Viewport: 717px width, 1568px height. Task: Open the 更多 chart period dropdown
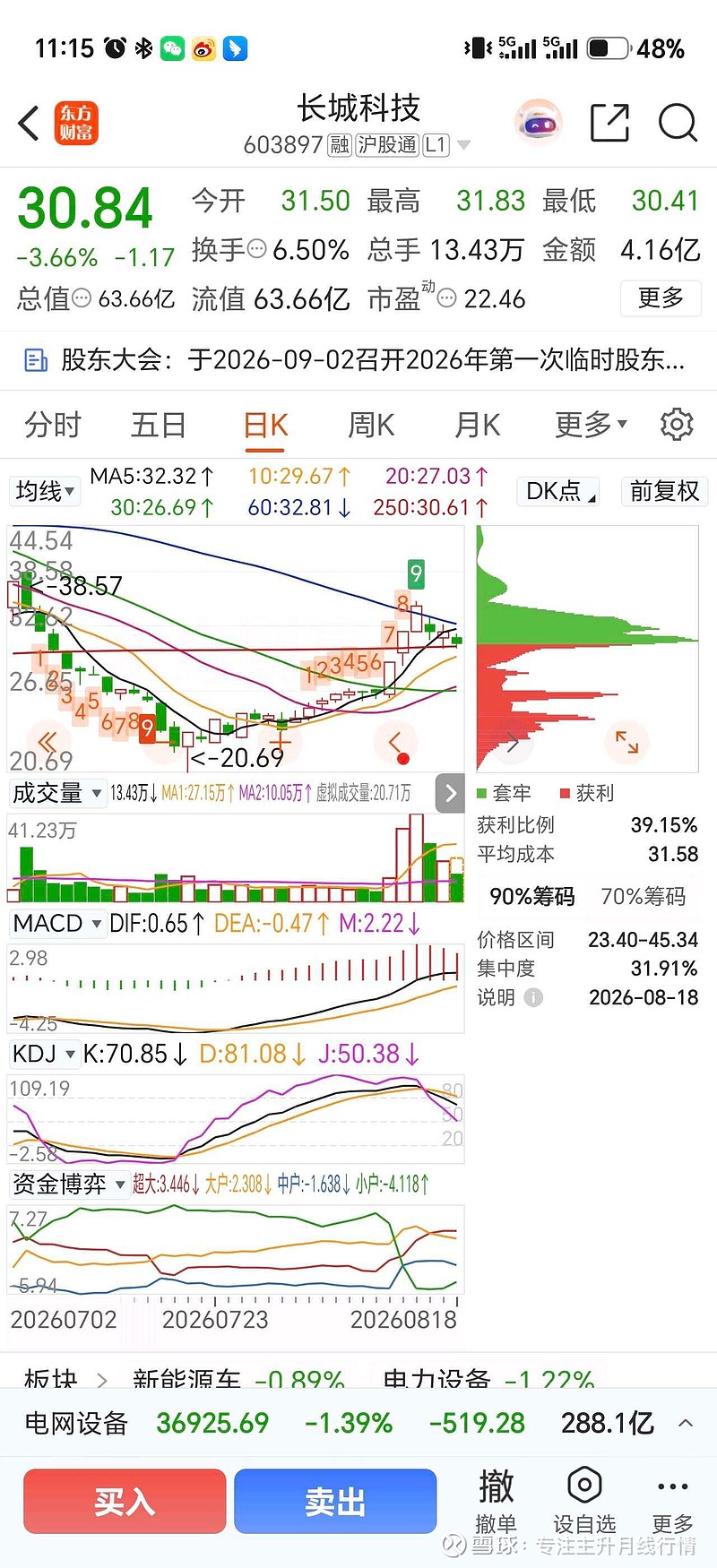point(591,425)
